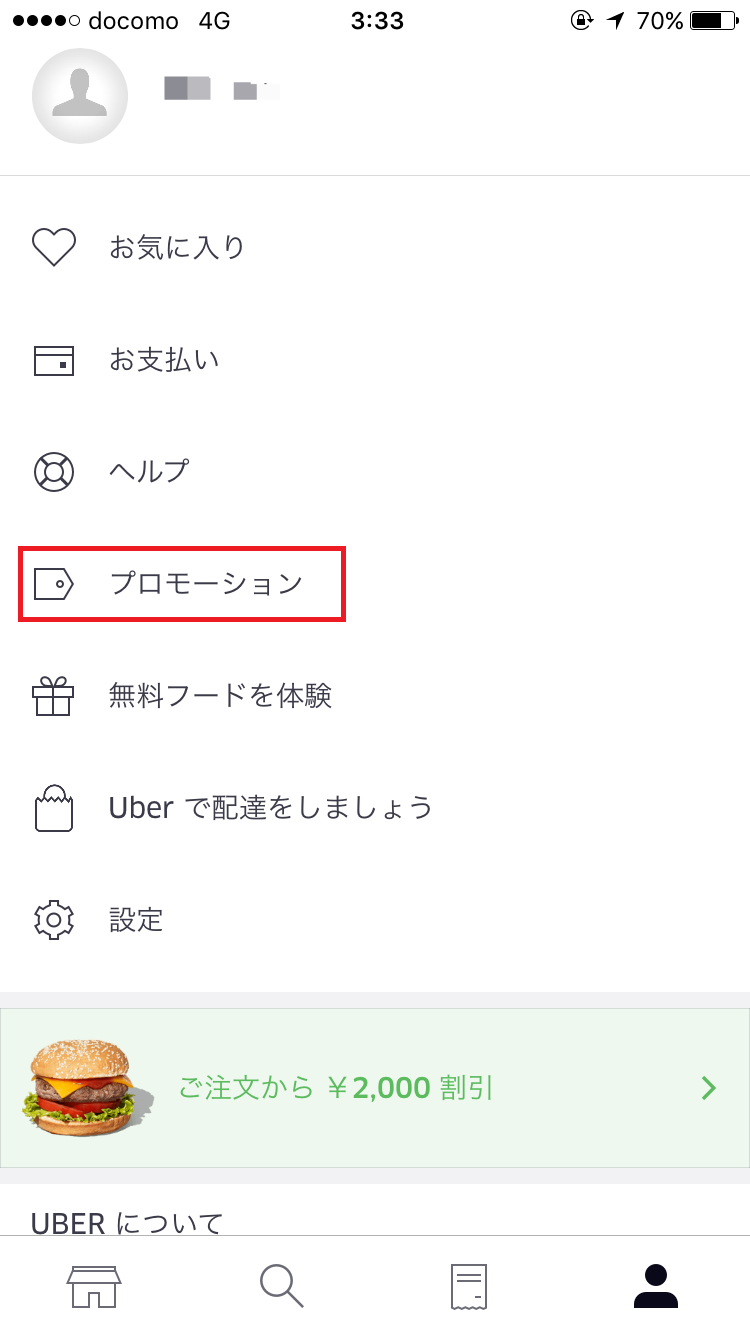Select プロモーション promotions row
Screen dimensions: 750x1334
pyautogui.click(x=375, y=583)
